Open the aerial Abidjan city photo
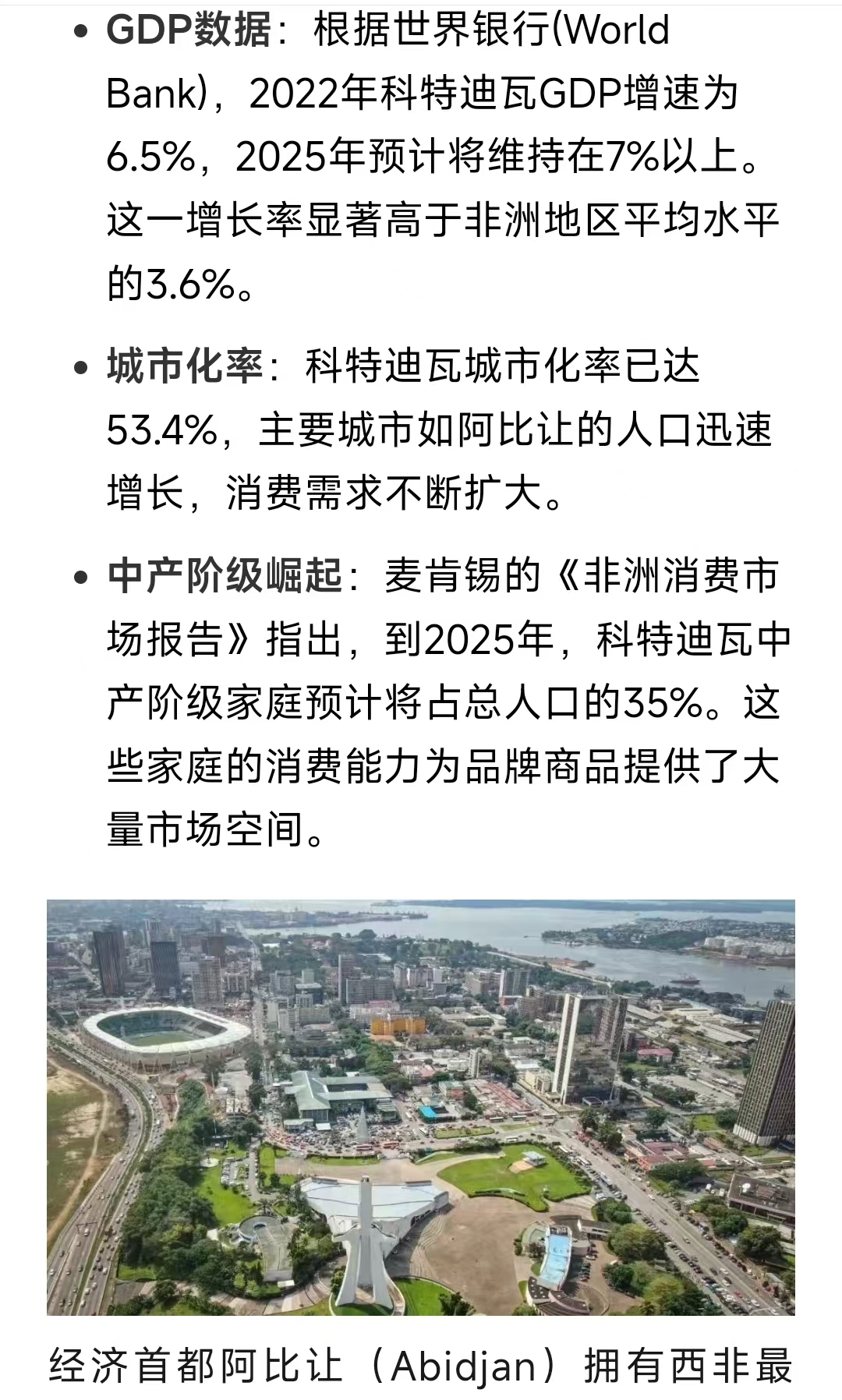 coord(421,1108)
